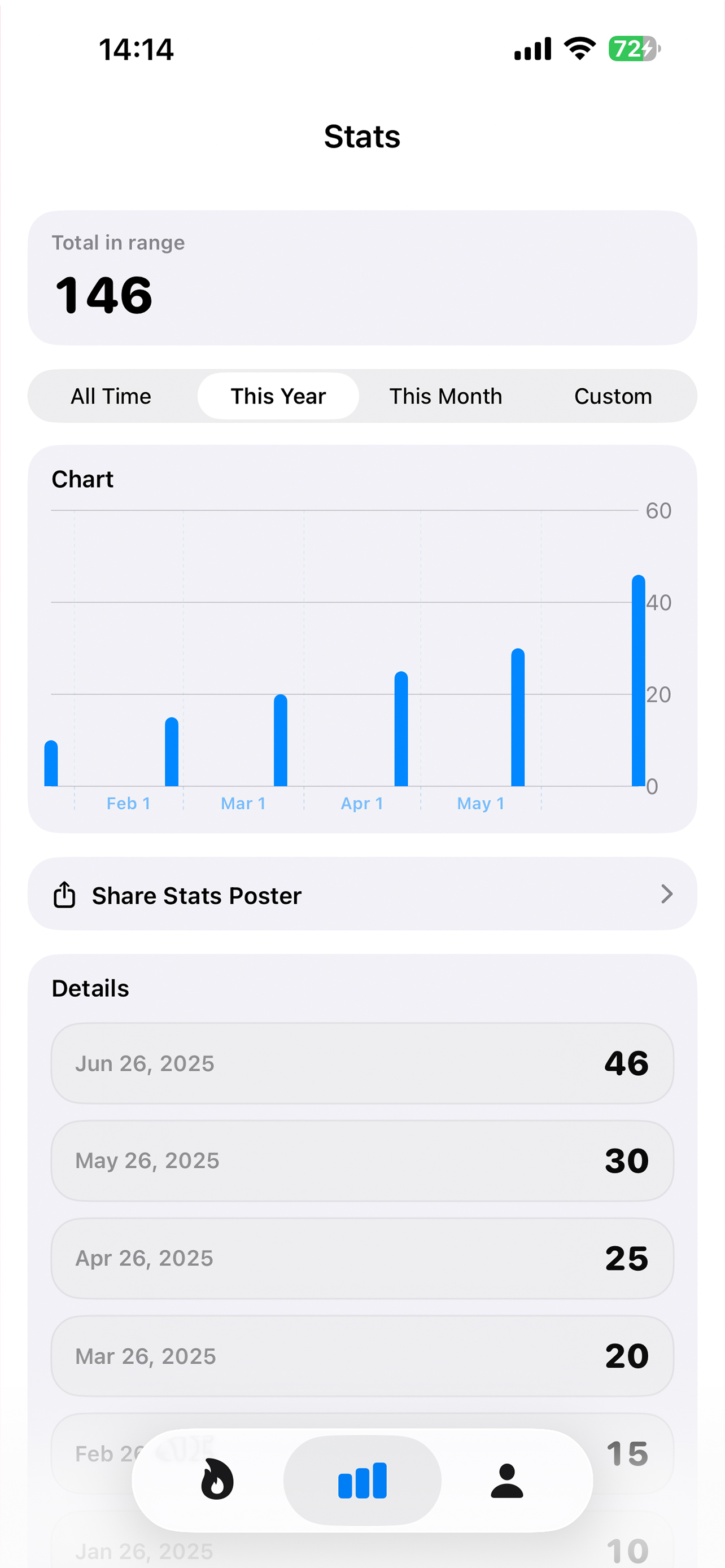
Task: Switch to This Month view
Action: point(446,396)
